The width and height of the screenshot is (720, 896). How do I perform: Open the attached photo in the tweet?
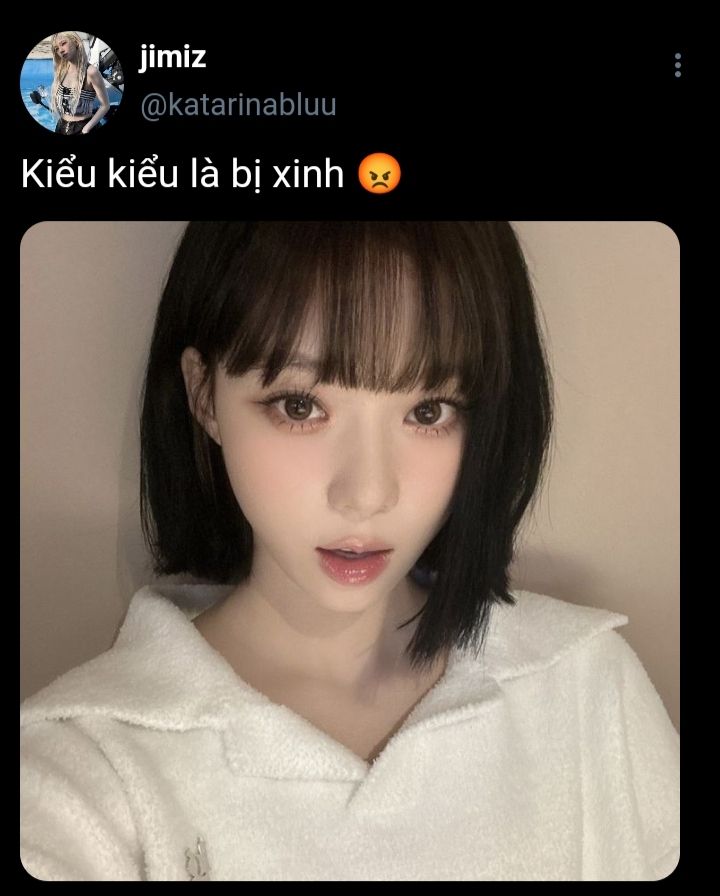[x=350, y=550]
